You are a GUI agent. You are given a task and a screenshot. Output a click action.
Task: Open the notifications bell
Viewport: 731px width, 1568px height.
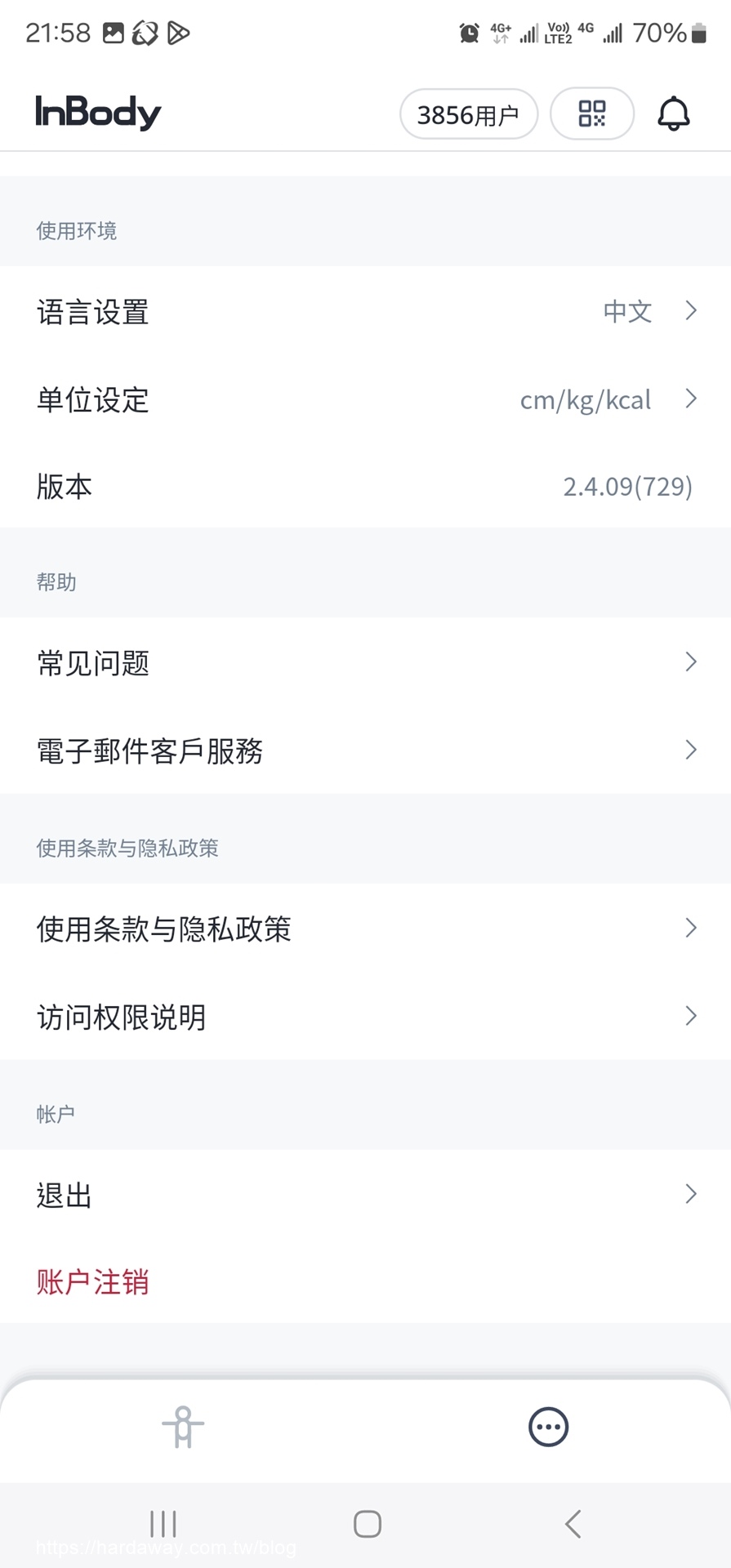pyautogui.click(x=674, y=114)
